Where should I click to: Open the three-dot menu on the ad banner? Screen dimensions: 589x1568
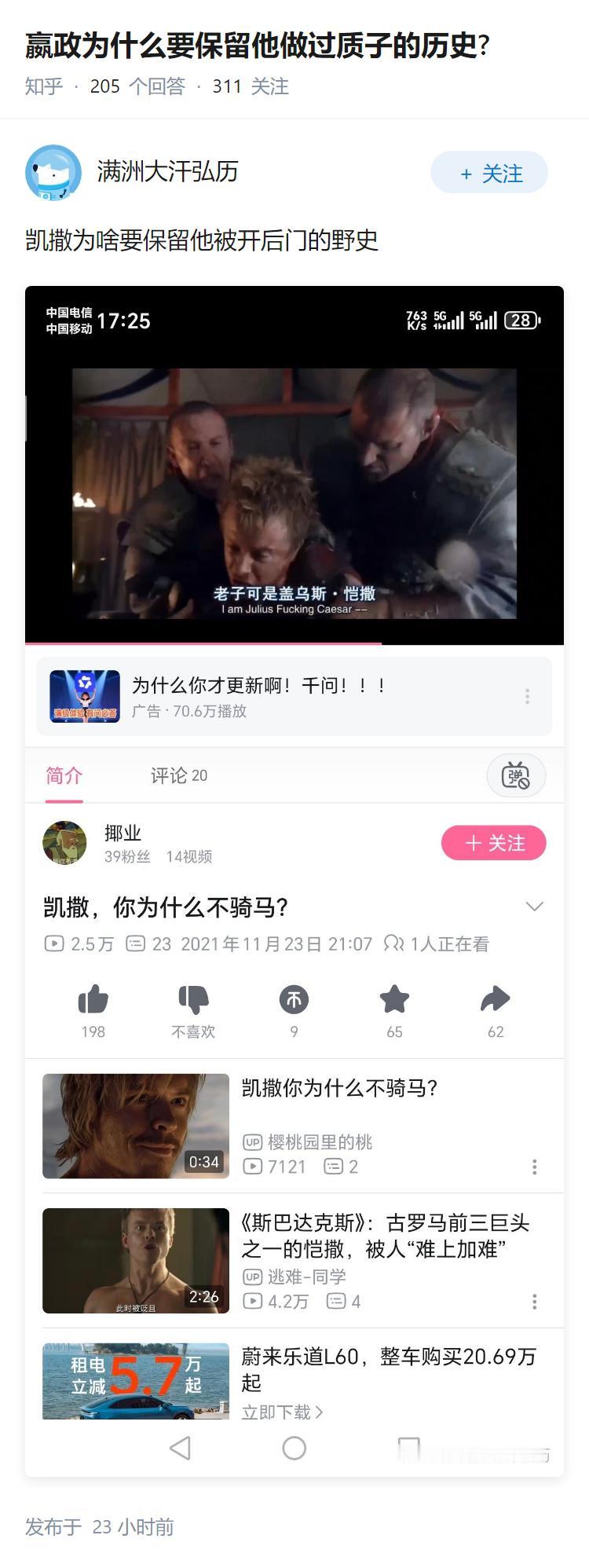(526, 696)
